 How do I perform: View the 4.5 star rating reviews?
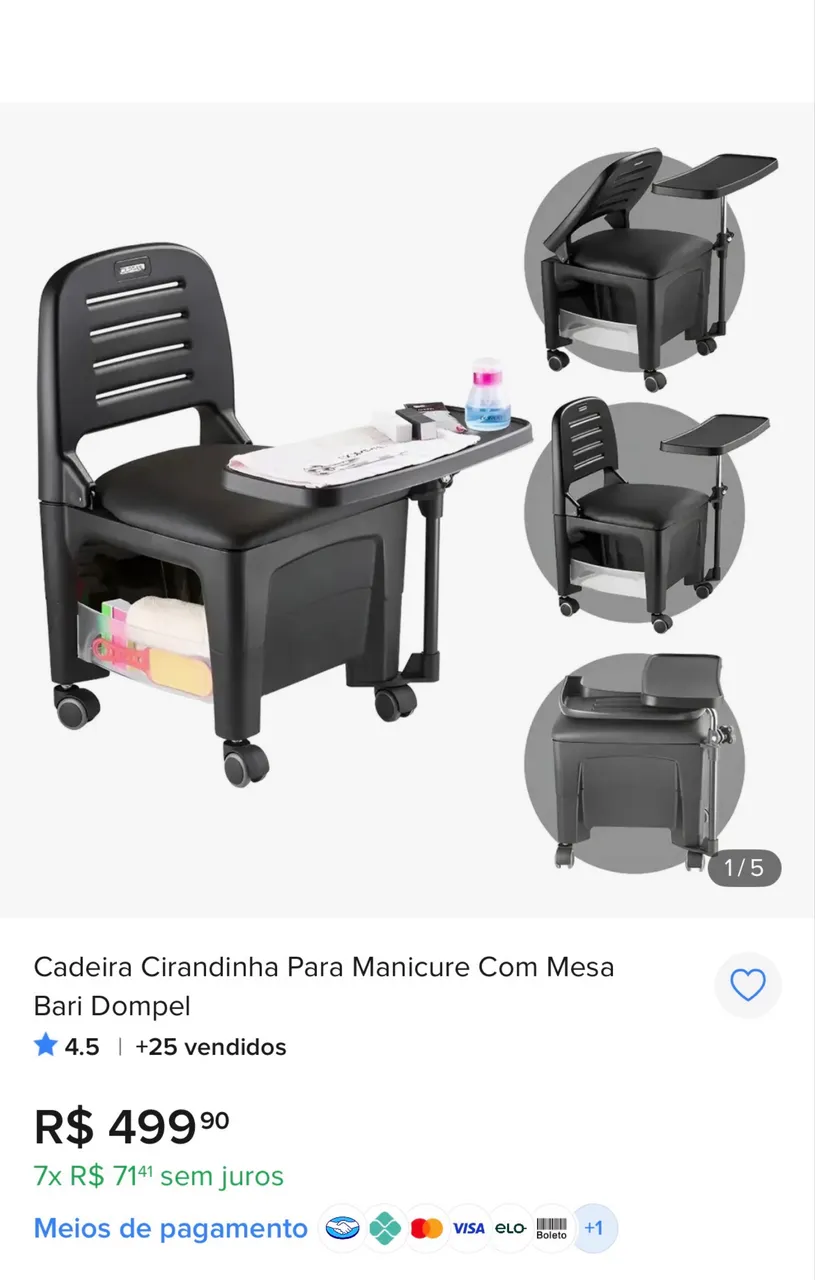[x=67, y=1047]
